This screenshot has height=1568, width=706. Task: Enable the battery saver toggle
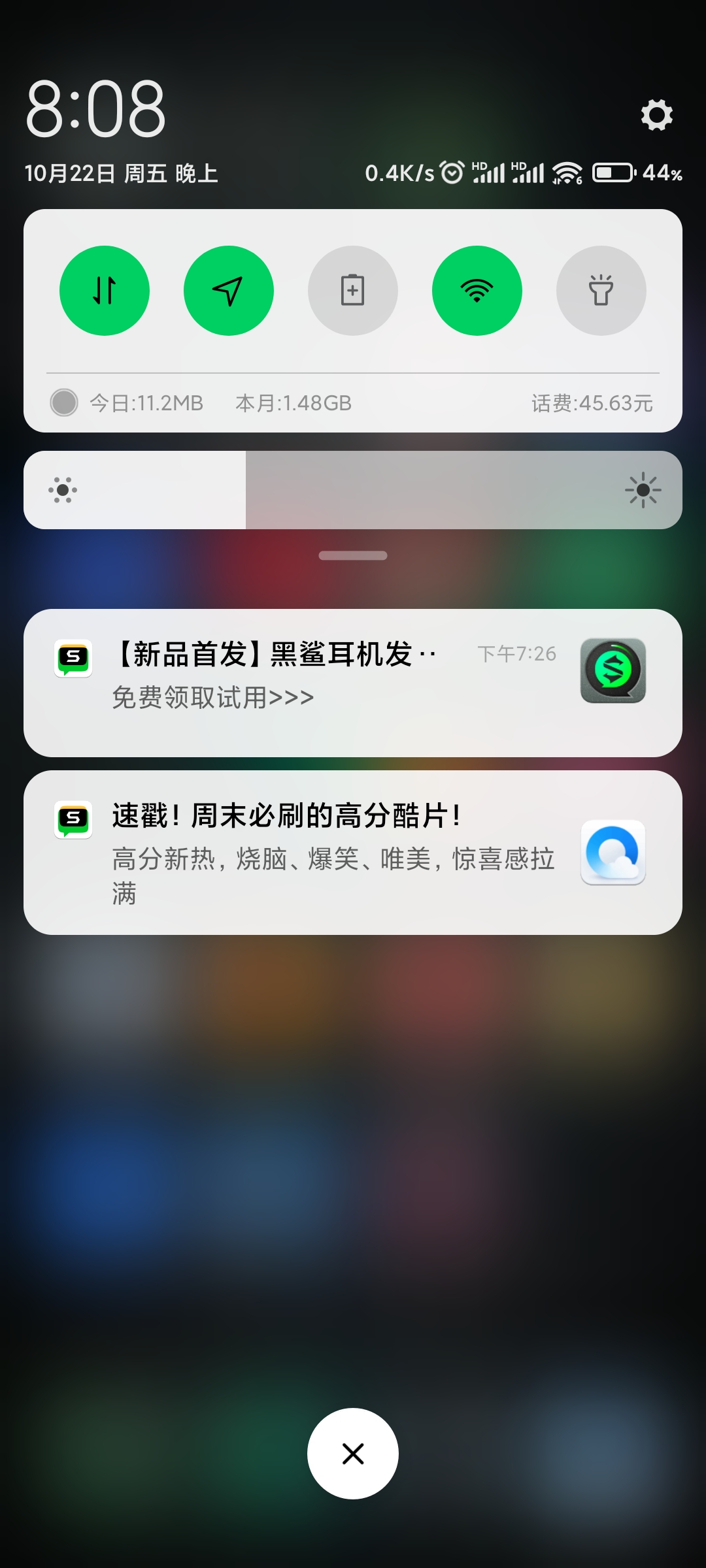pyautogui.click(x=353, y=291)
